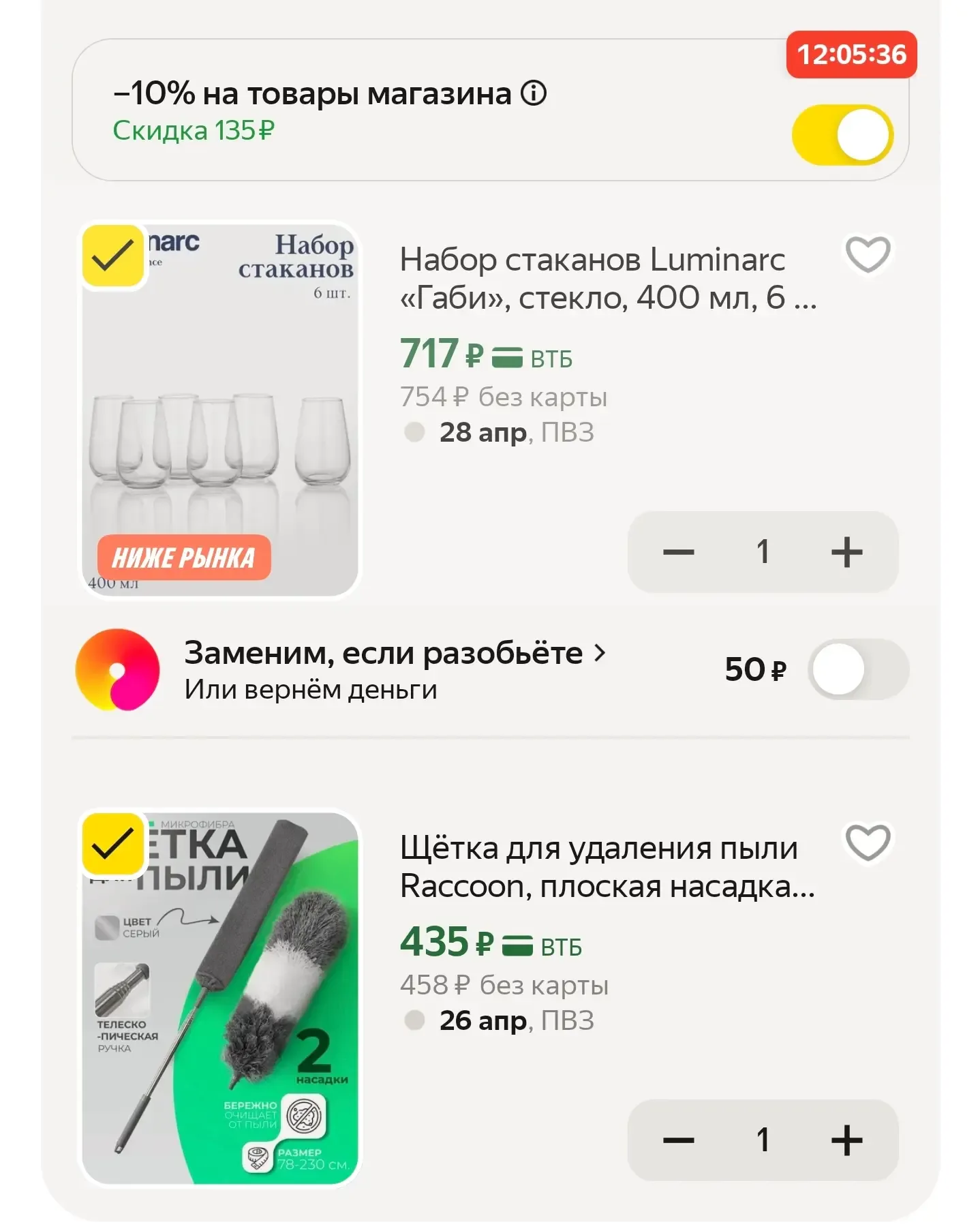Screen dimensions: 980x1231
Task: Uncheck the Raccoon dust brush item
Action: coord(112,844)
